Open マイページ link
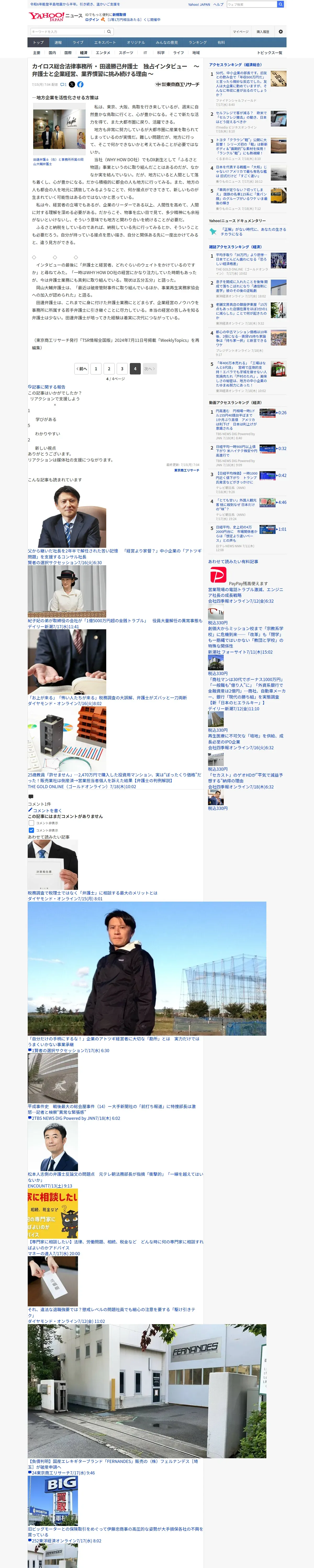 pos(240,32)
